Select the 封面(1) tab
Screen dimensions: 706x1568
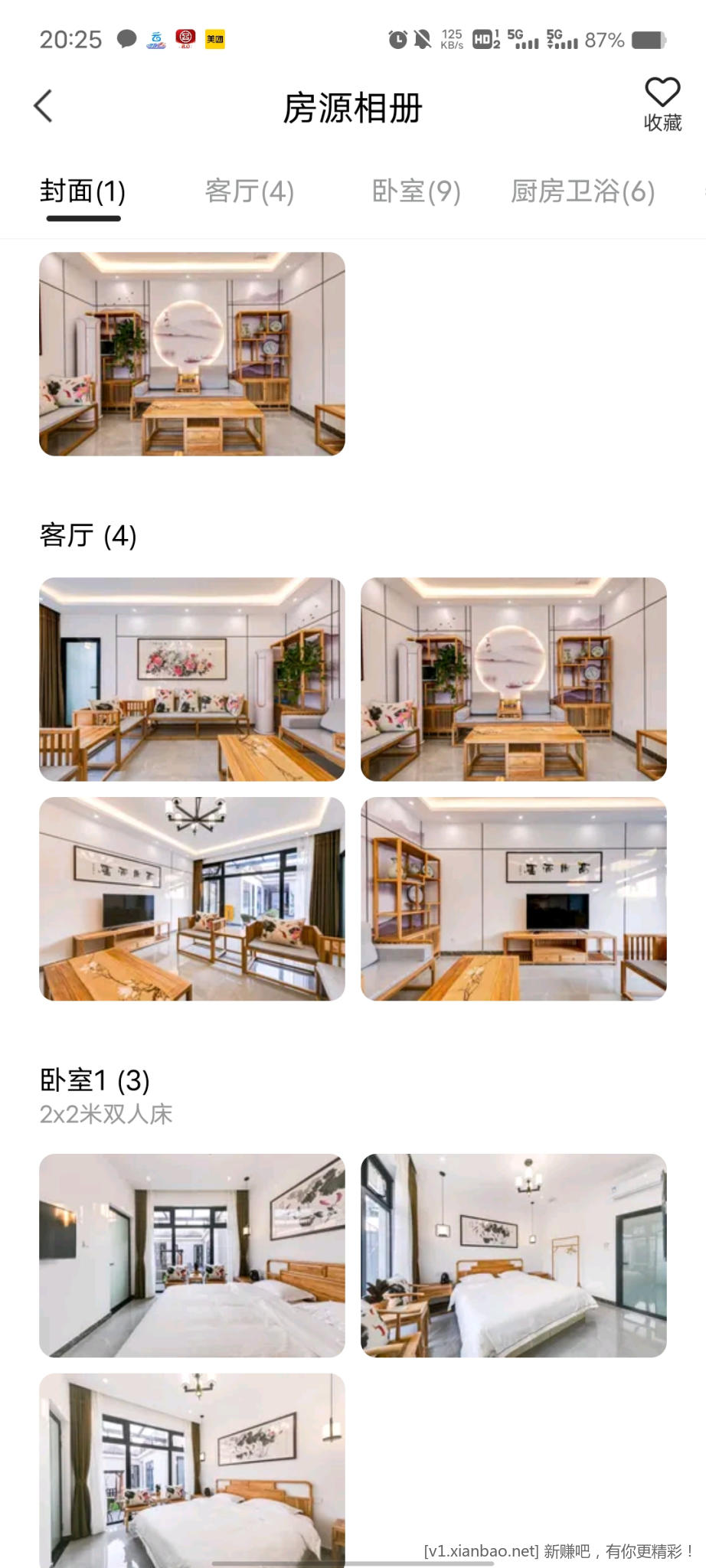83,191
